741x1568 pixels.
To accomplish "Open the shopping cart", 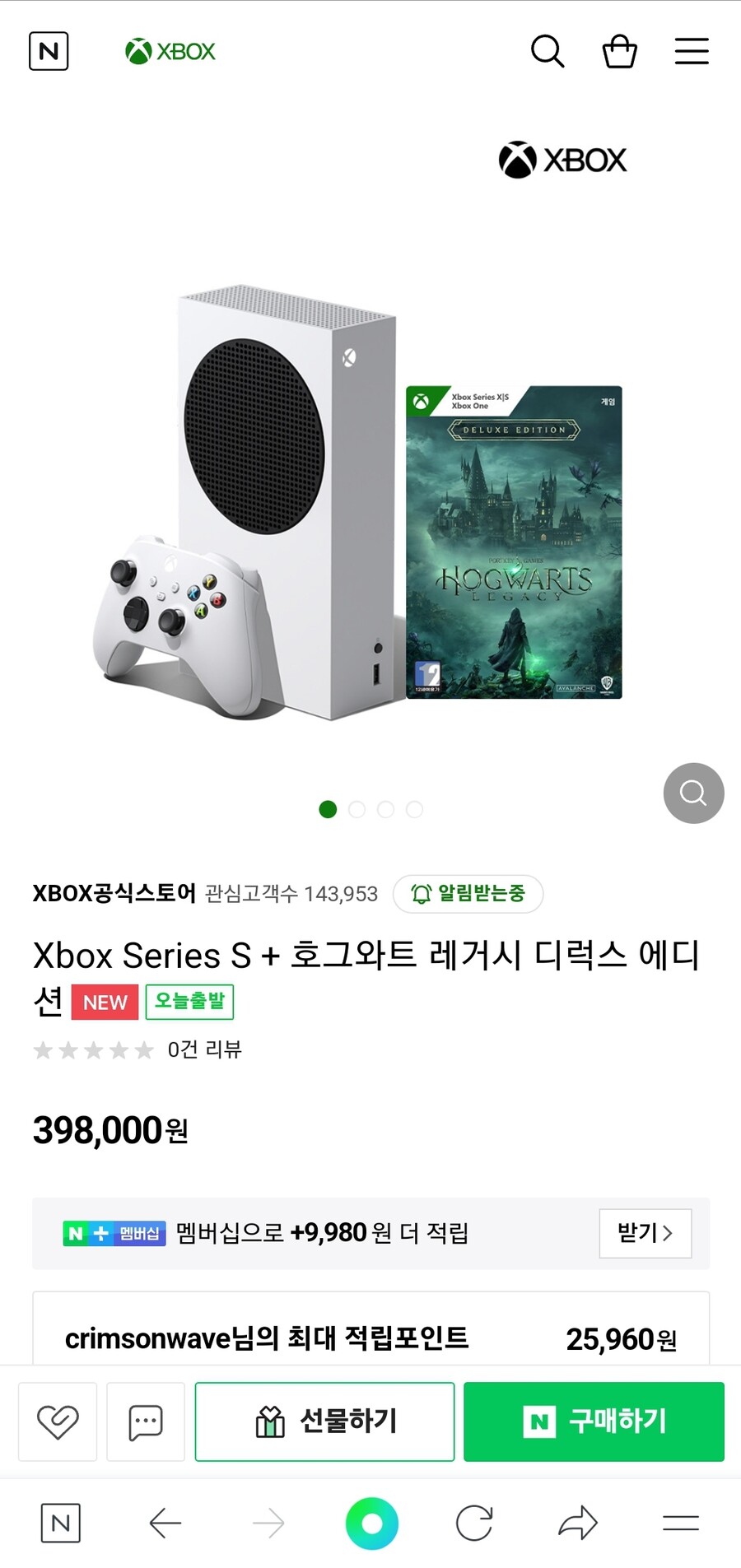I will 619,51.
